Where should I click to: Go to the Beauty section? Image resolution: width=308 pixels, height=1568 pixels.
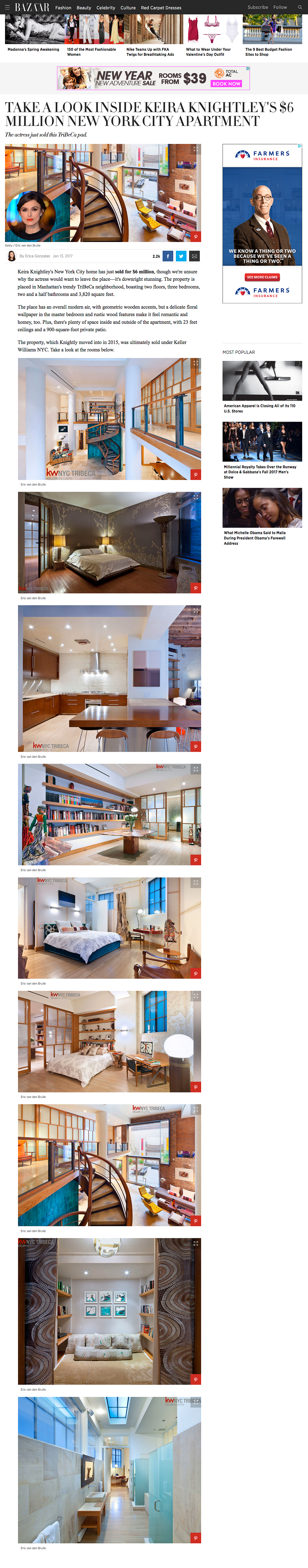[84, 8]
